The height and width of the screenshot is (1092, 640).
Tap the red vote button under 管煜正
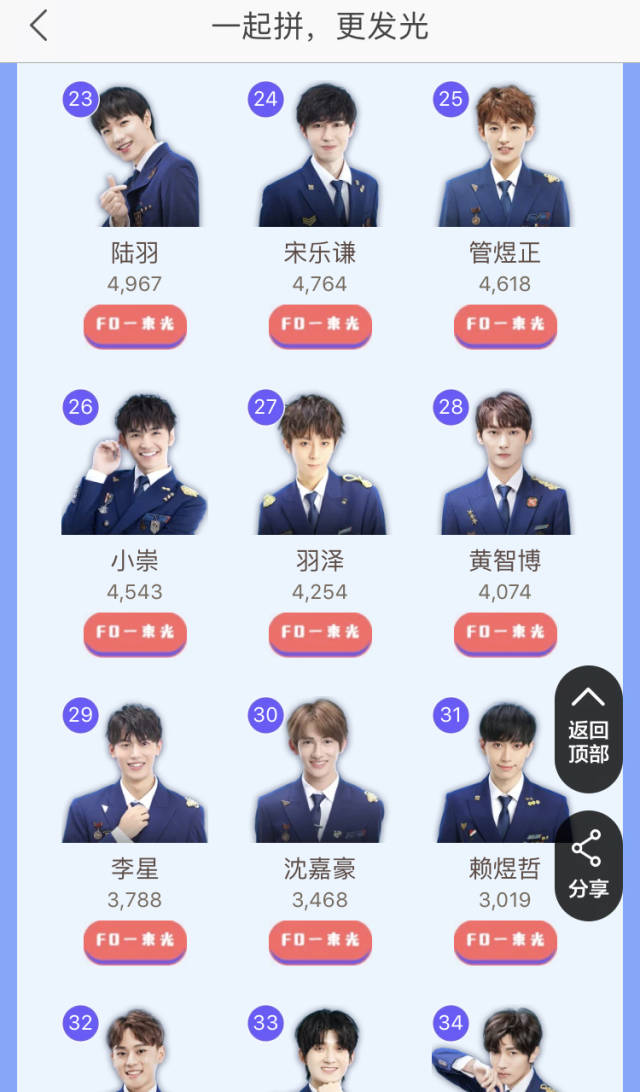(505, 325)
